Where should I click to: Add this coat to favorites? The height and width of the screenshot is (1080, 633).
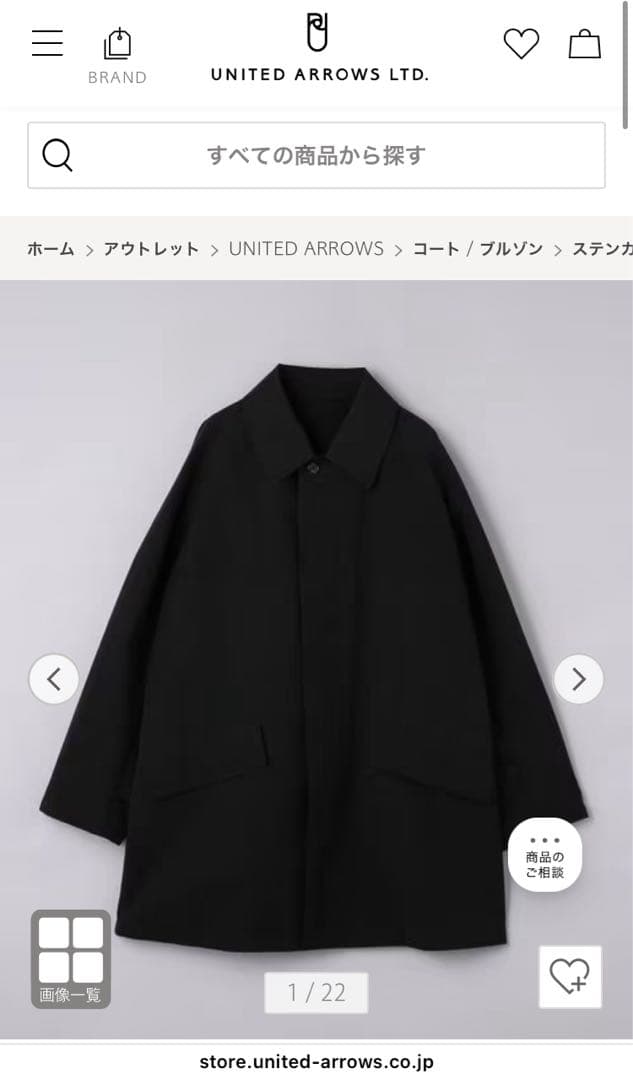pyautogui.click(x=570, y=976)
